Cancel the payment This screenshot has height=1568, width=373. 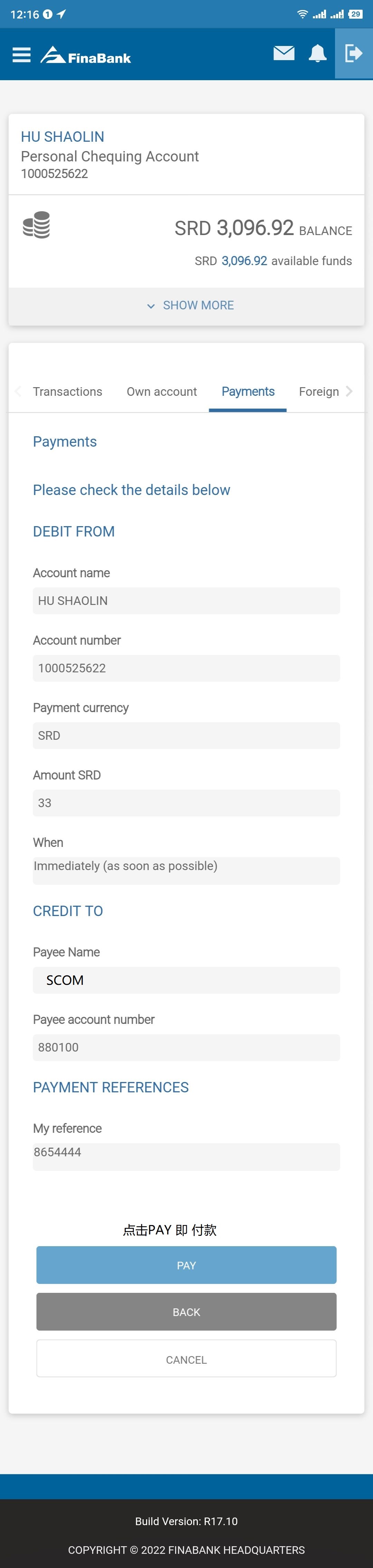[186, 1360]
